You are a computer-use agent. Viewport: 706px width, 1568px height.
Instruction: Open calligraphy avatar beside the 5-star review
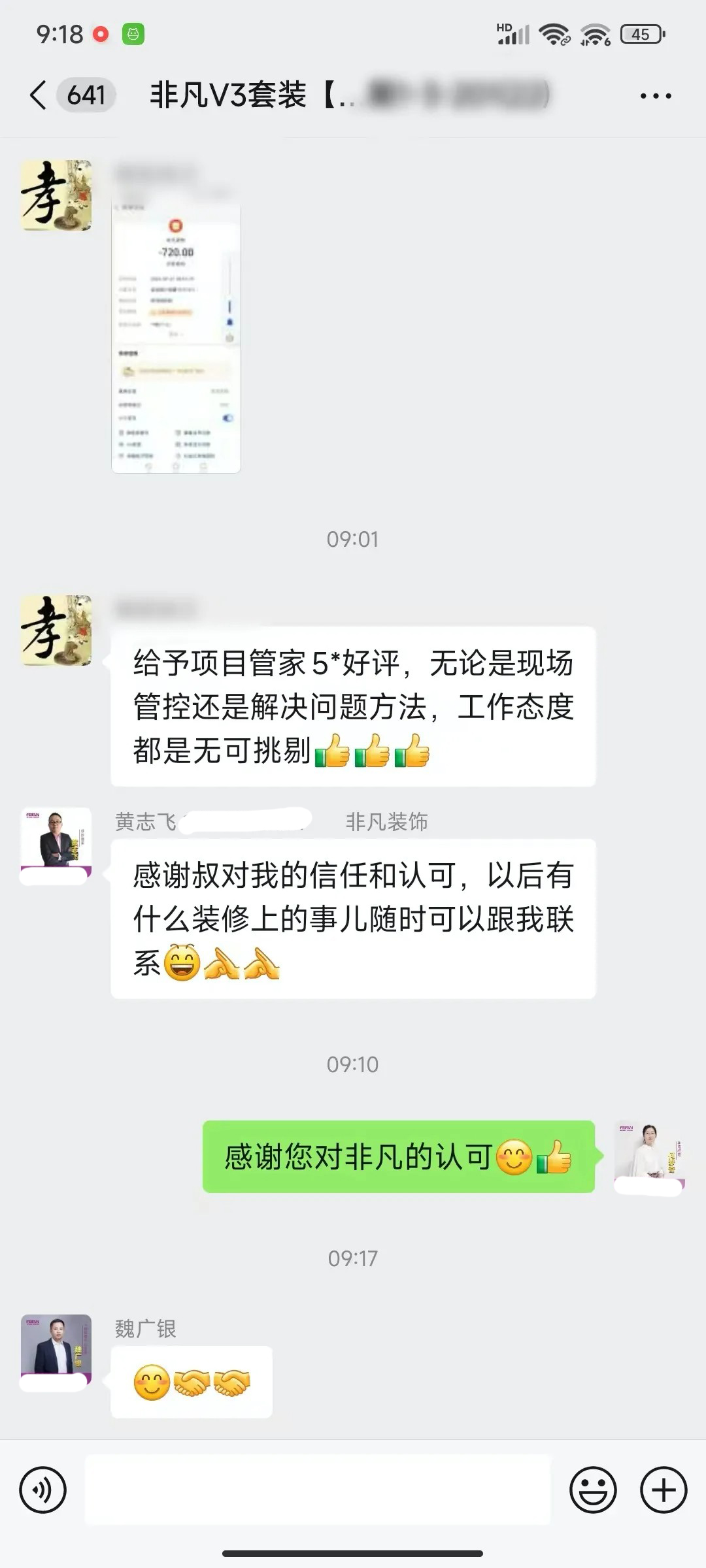click(x=56, y=630)
